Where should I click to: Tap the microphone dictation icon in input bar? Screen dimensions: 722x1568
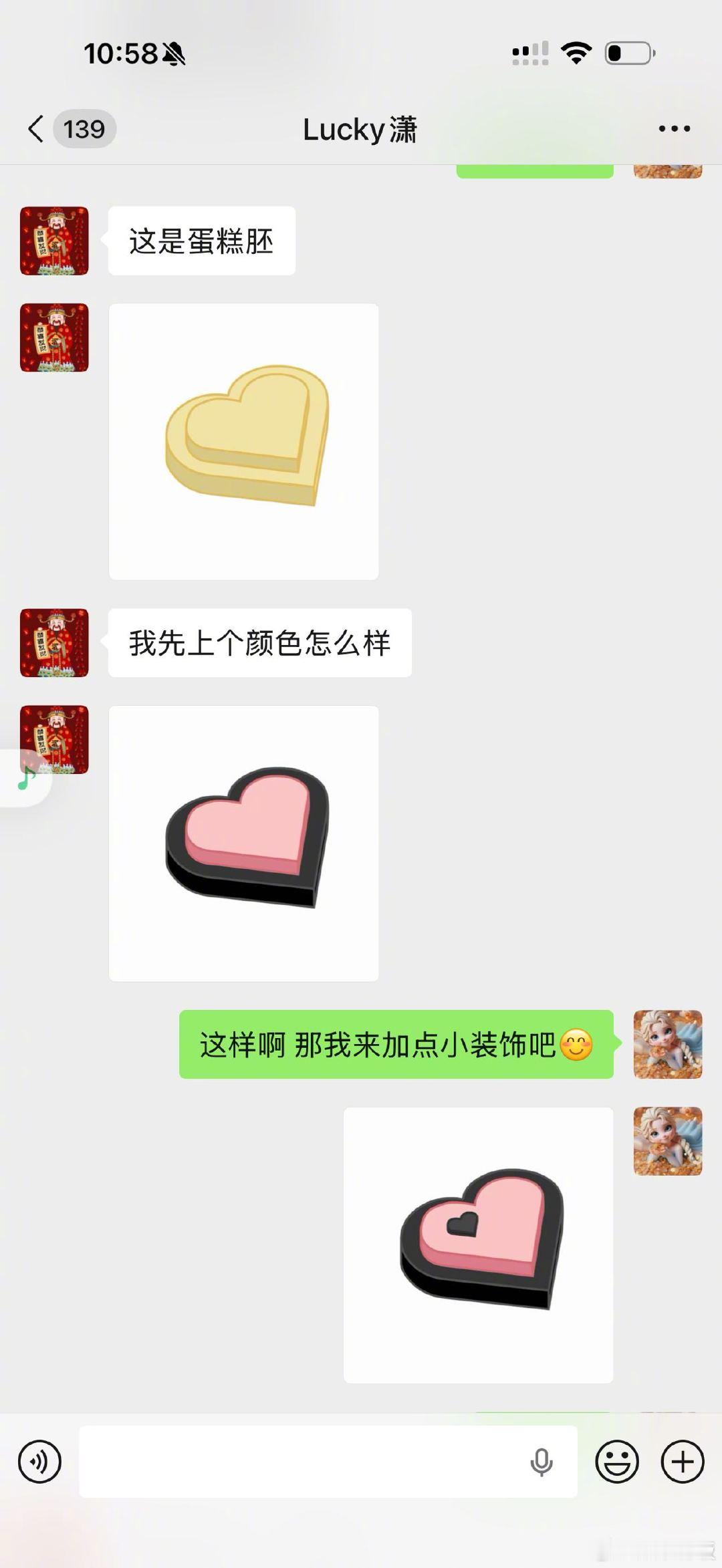coord(541,1463)
